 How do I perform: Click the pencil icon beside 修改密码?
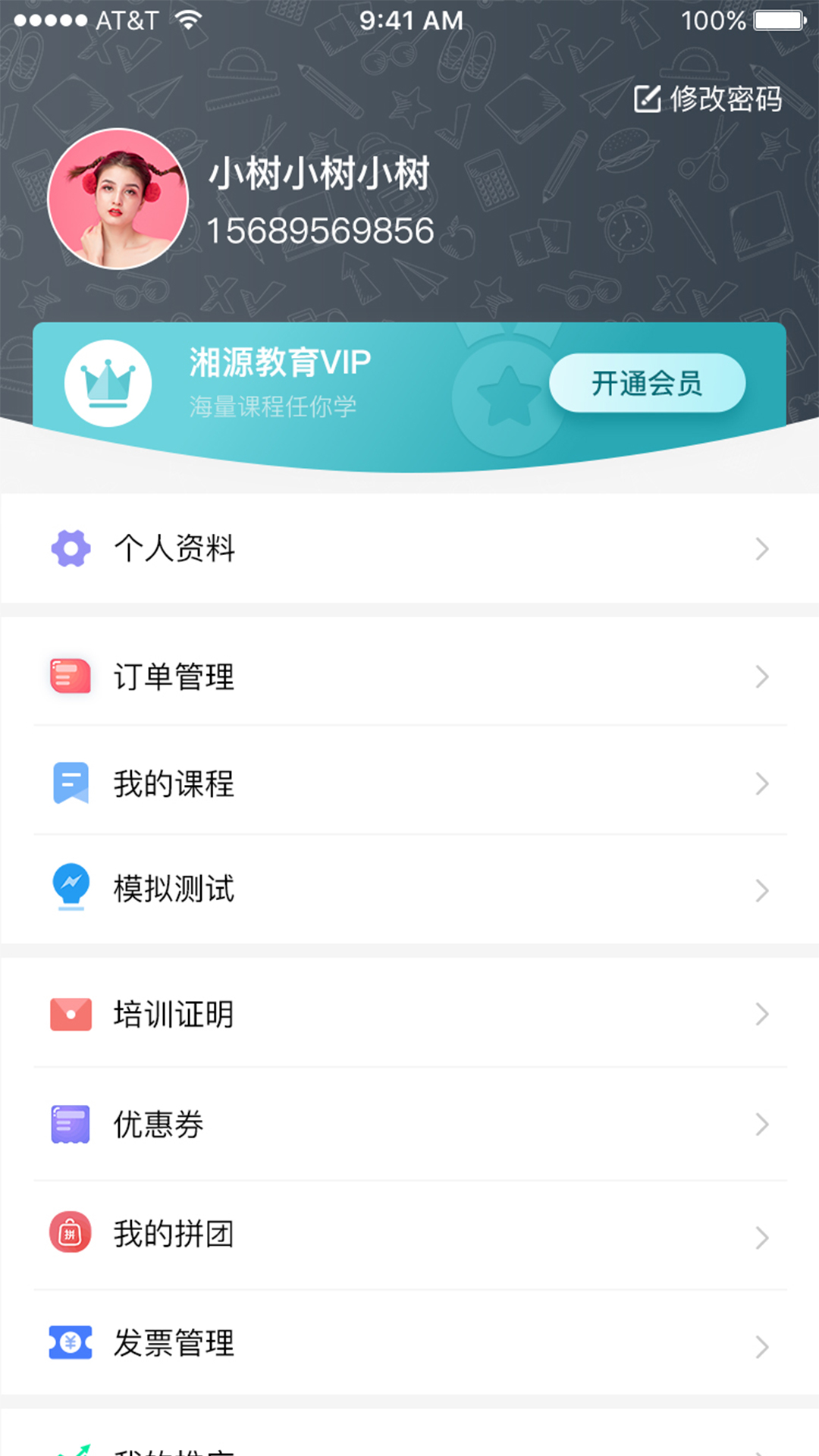pos(646,99)
